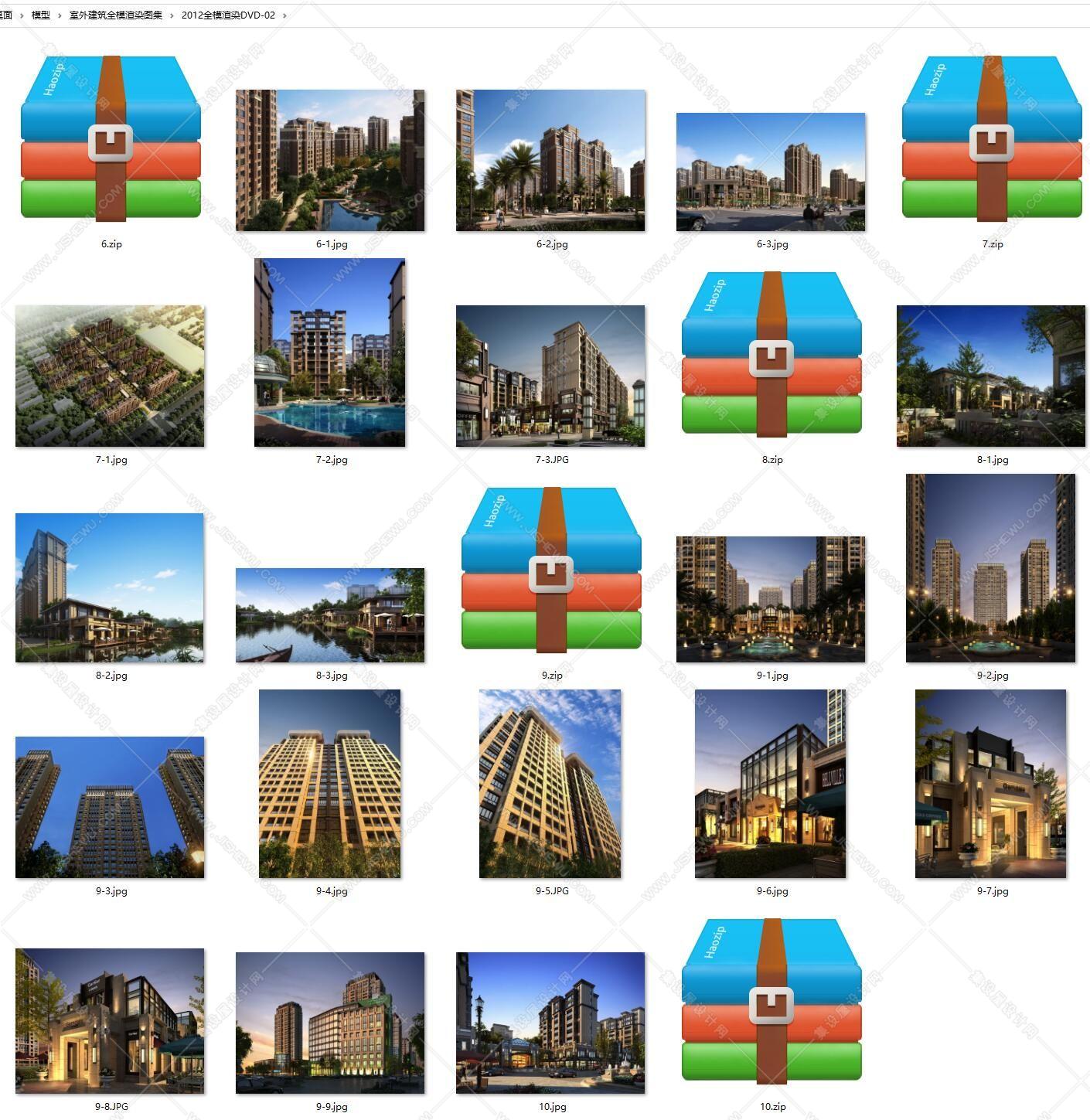
Task: Go to 室外建筑全模渲染图集 folder in breadcrumb
Action: 116,15
